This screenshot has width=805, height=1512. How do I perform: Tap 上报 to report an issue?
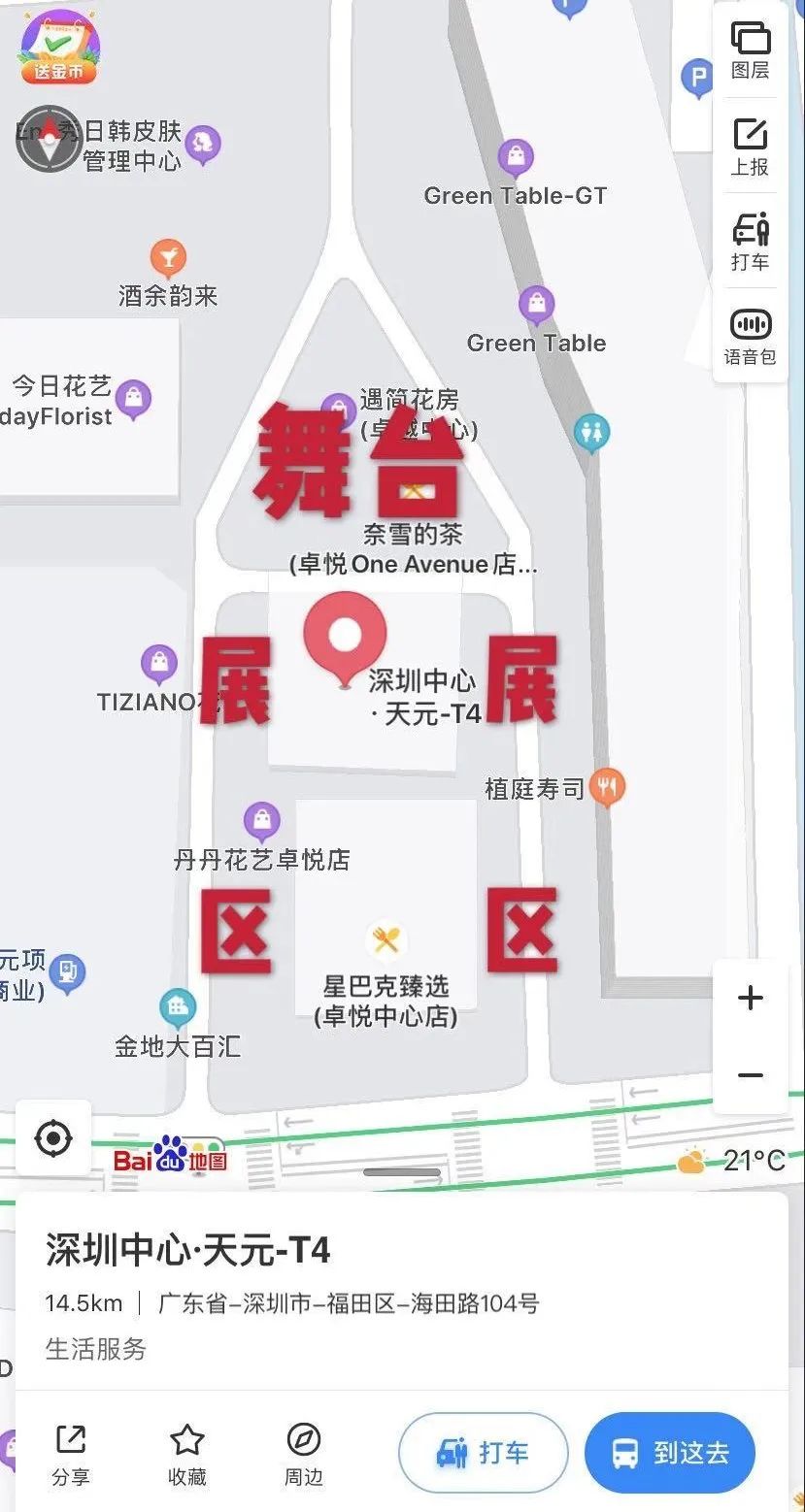(x=750, y=147)
